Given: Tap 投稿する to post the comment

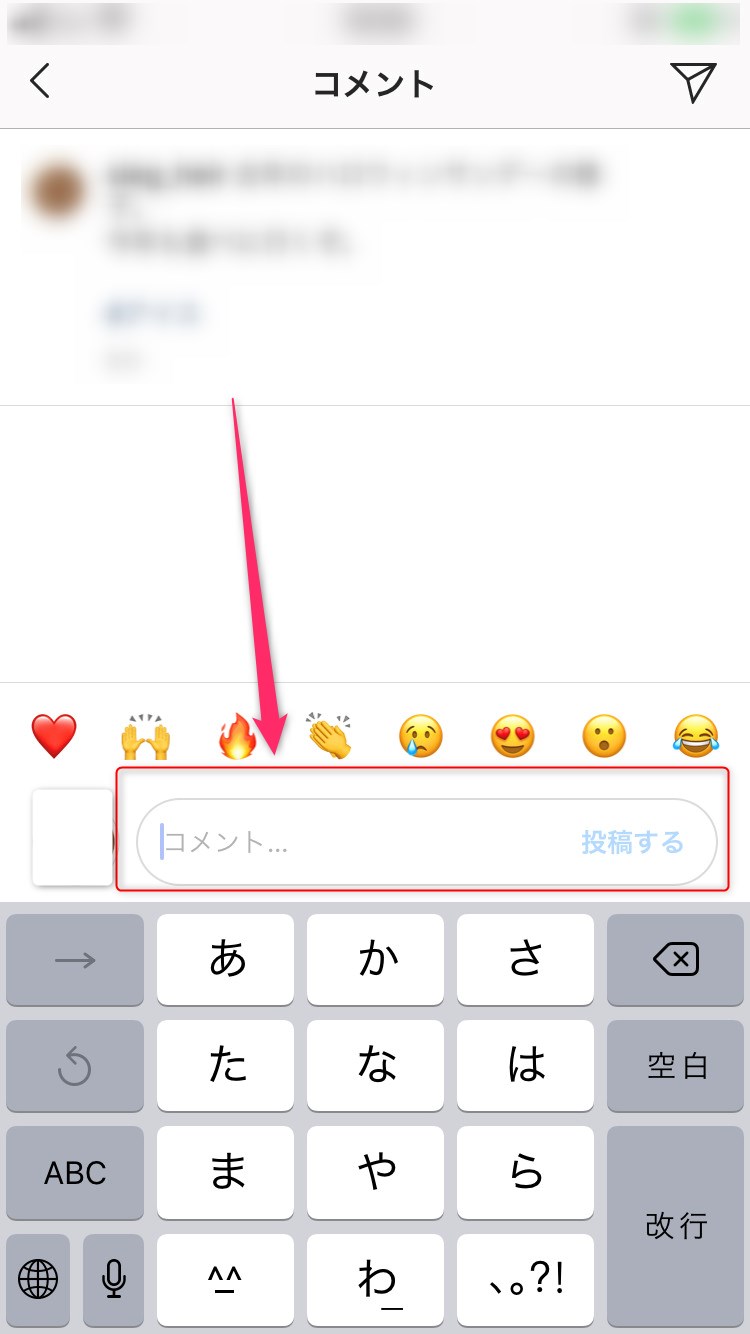Looking at the screenshot, I should click(632, 842).
